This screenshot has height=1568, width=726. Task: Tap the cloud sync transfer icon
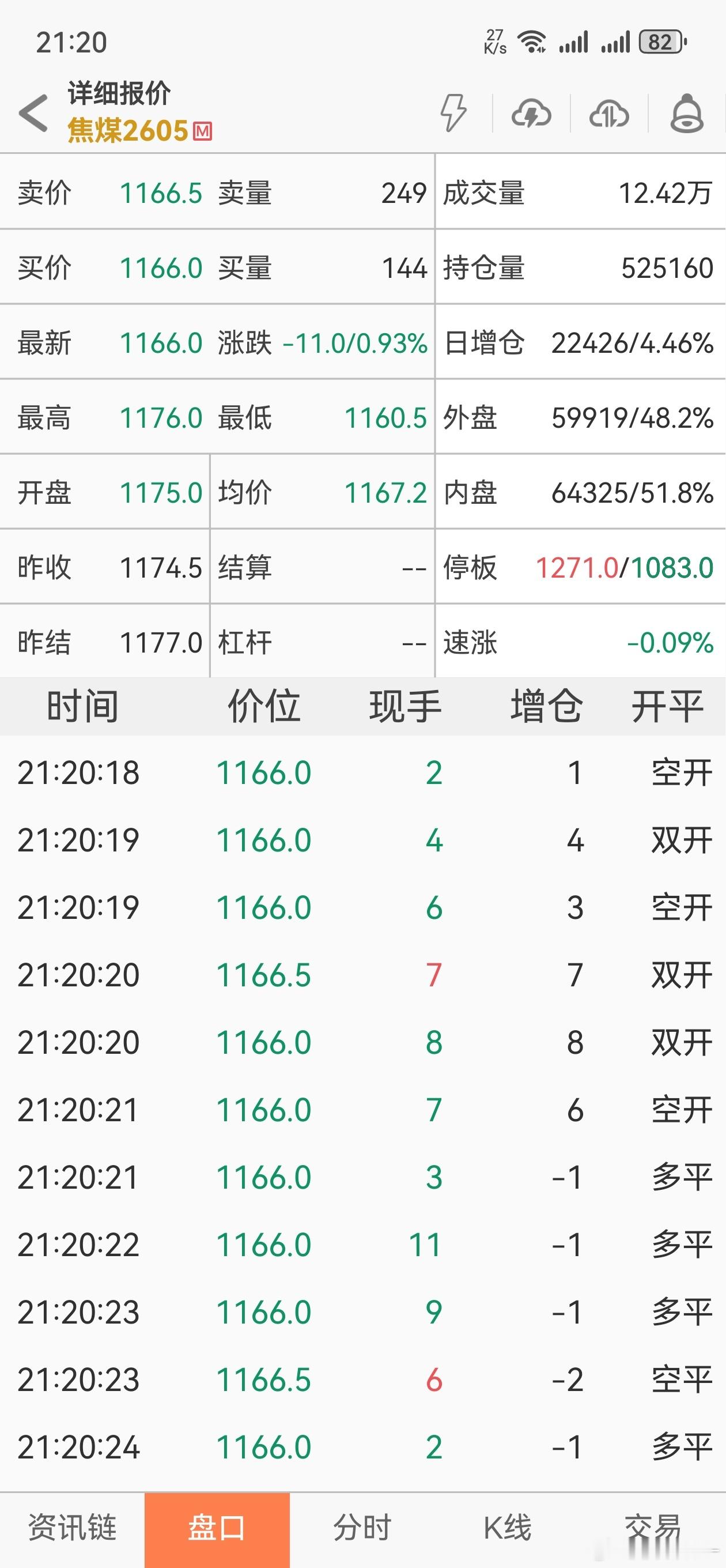coord(610,112)
